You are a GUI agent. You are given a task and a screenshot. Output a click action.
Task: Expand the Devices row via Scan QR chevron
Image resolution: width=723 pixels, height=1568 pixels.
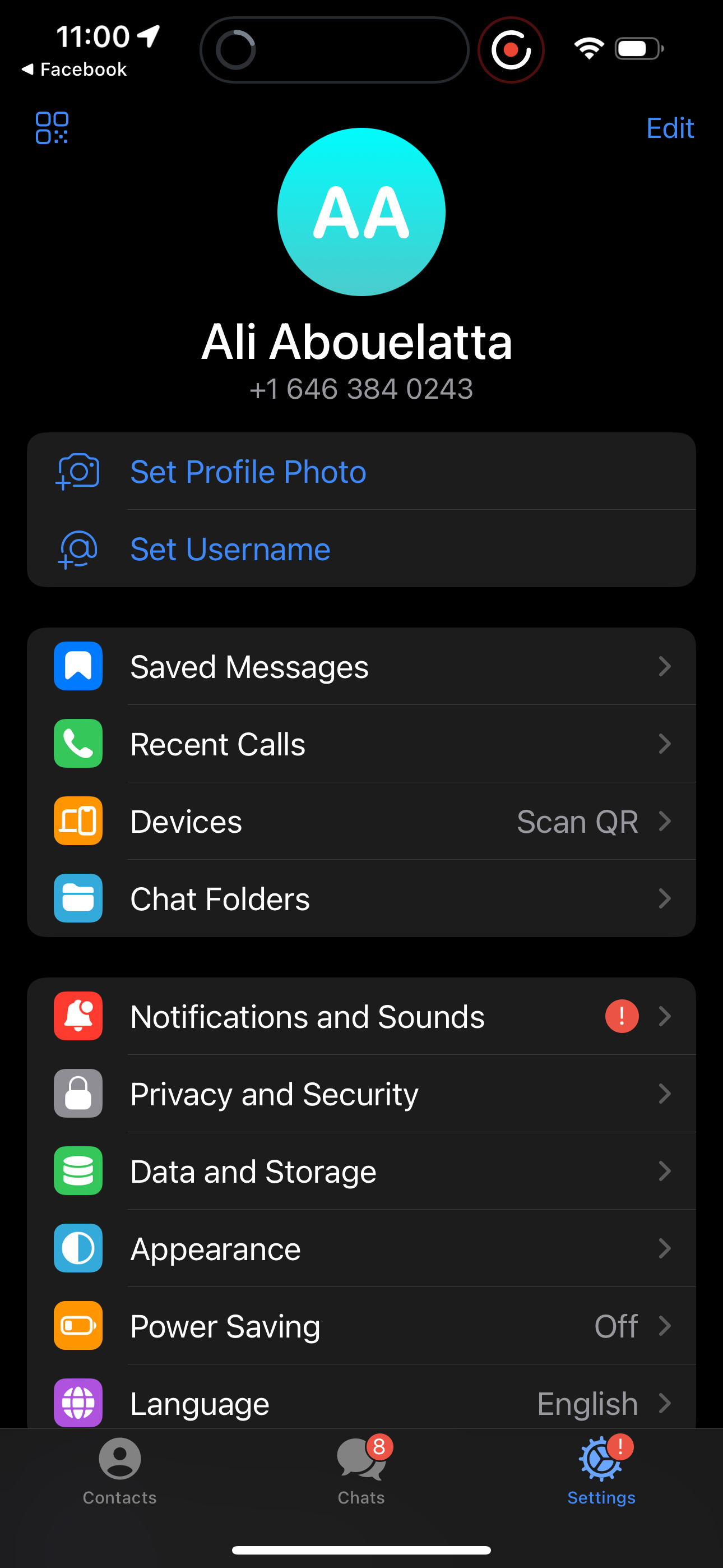click(x=665, y=821)
